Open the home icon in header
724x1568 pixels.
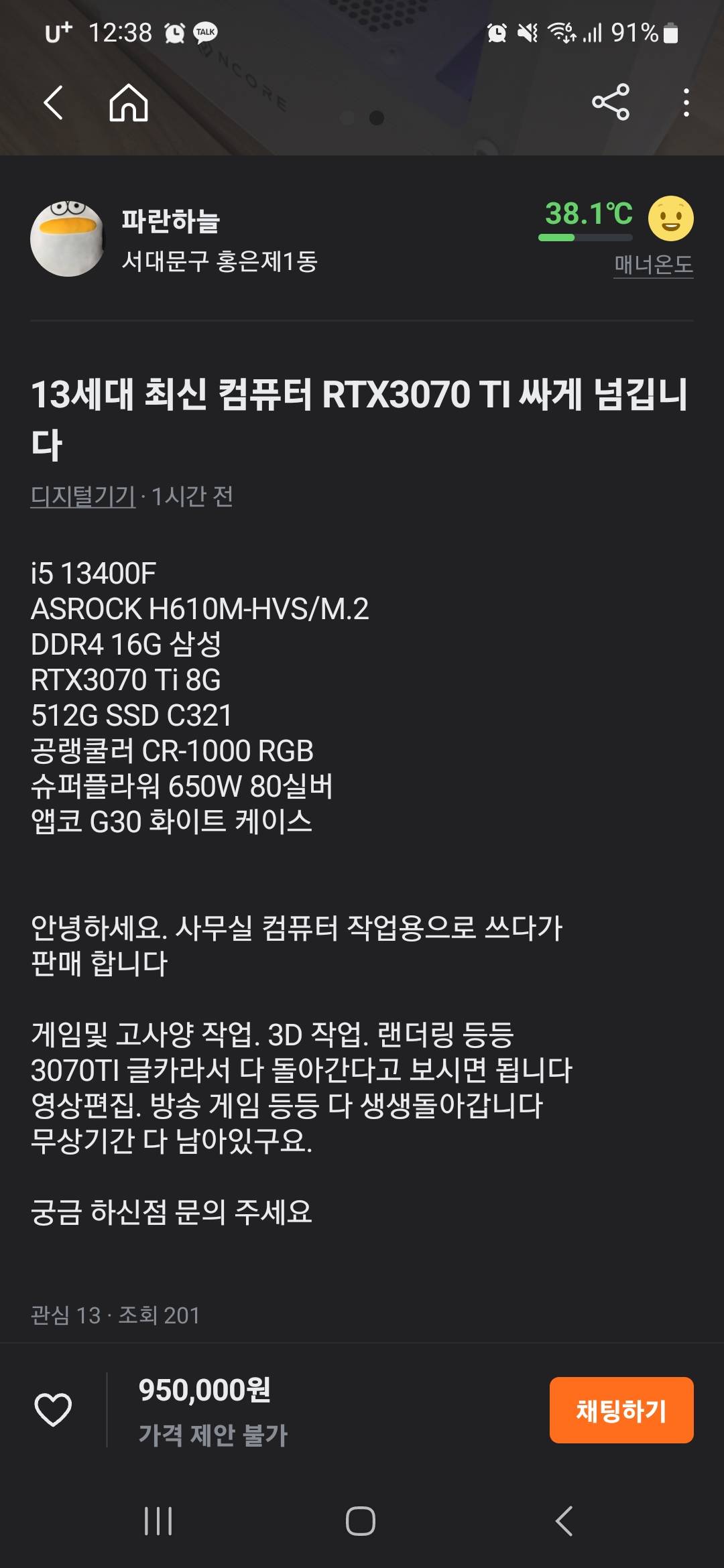(128, 103)
